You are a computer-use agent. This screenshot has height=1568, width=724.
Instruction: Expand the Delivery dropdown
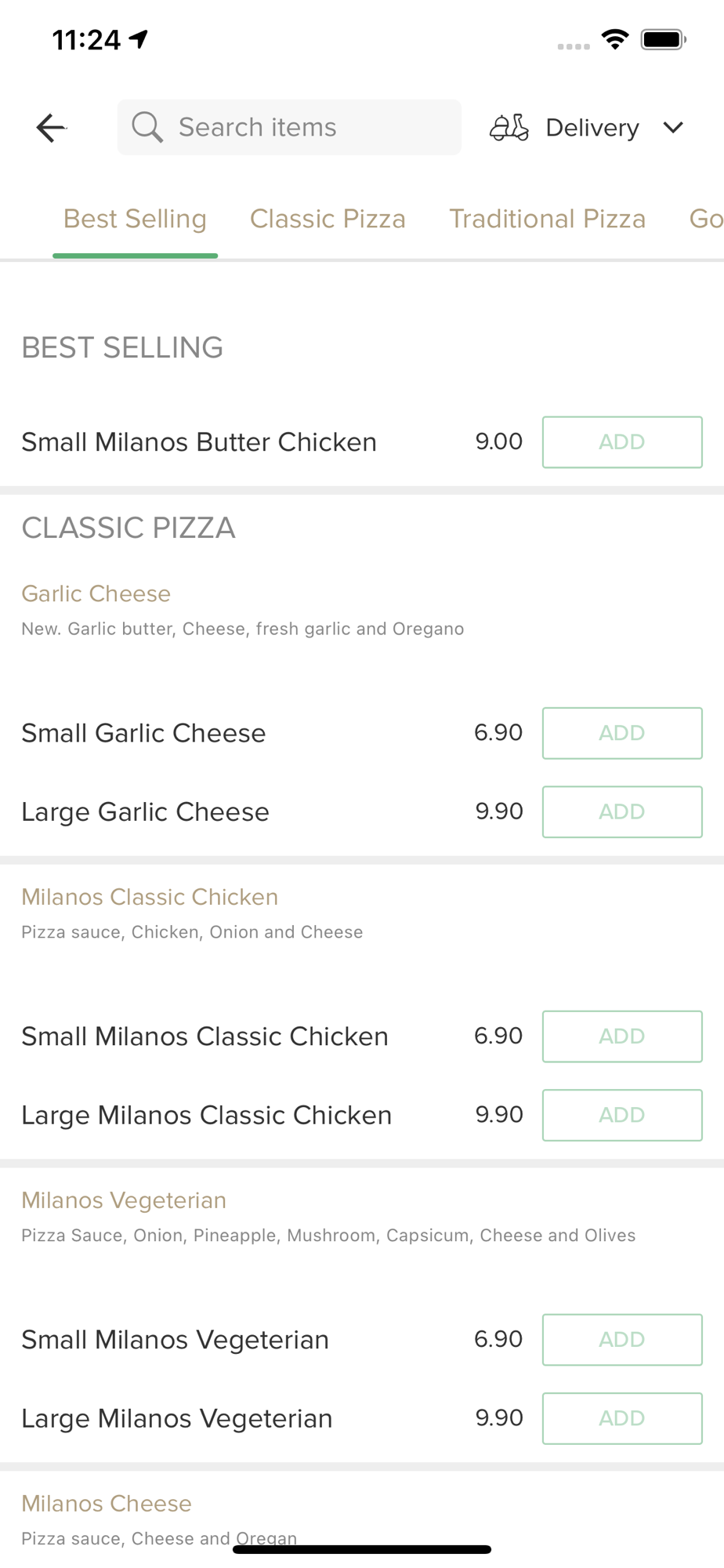tap(587, 127)
